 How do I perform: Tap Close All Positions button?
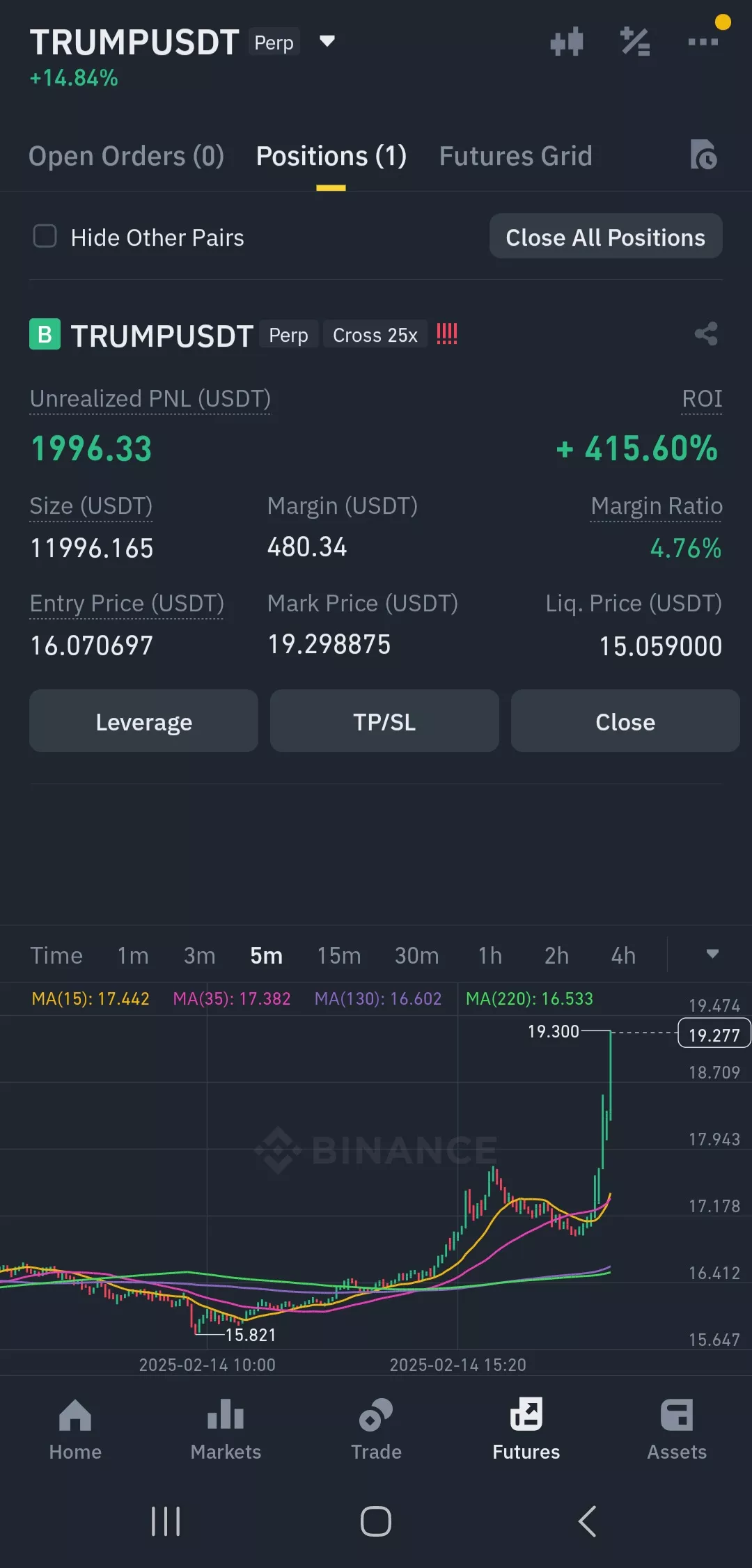pos(606,237)
